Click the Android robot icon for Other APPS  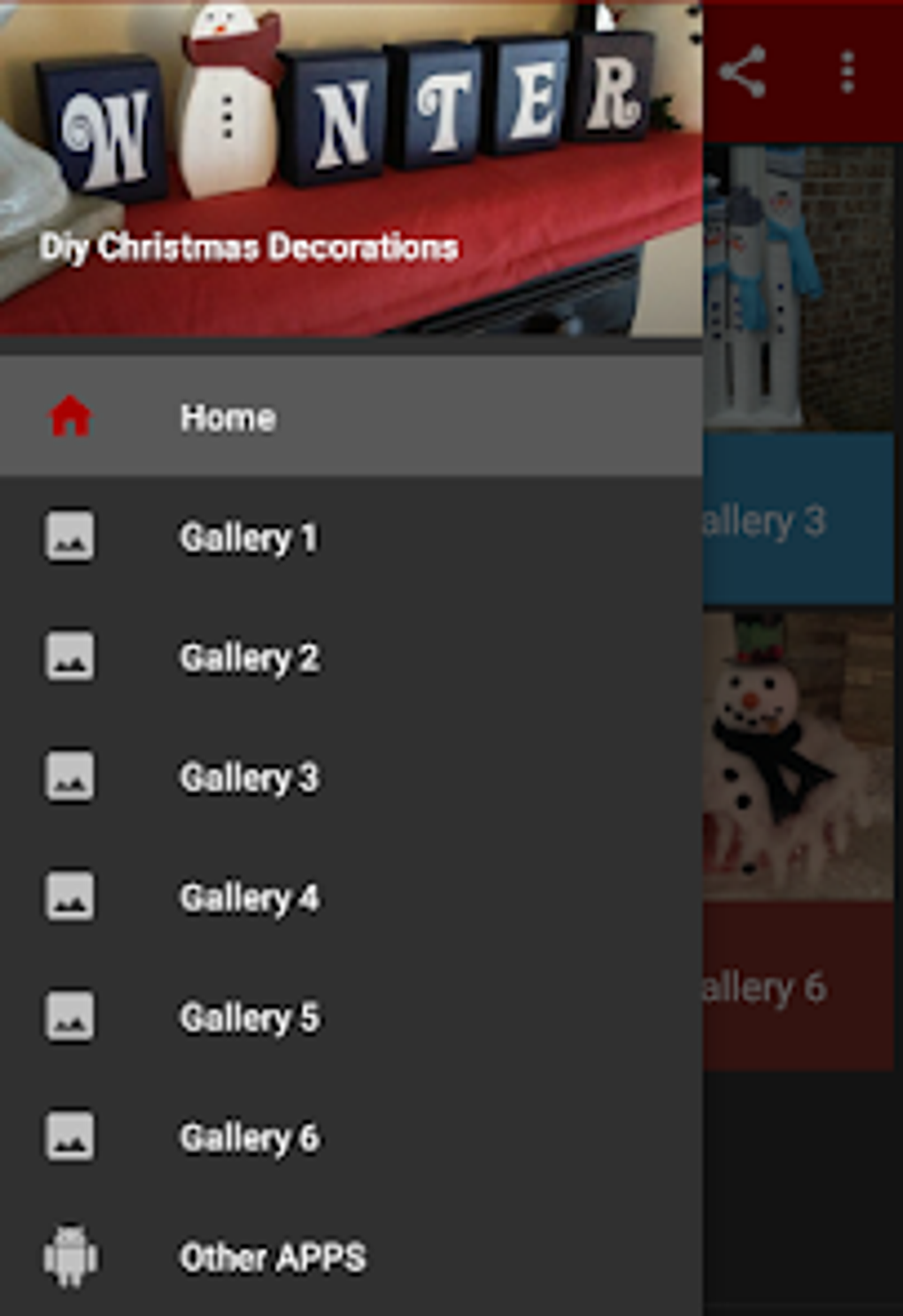pyautogui.click(x=70, y=1255)
